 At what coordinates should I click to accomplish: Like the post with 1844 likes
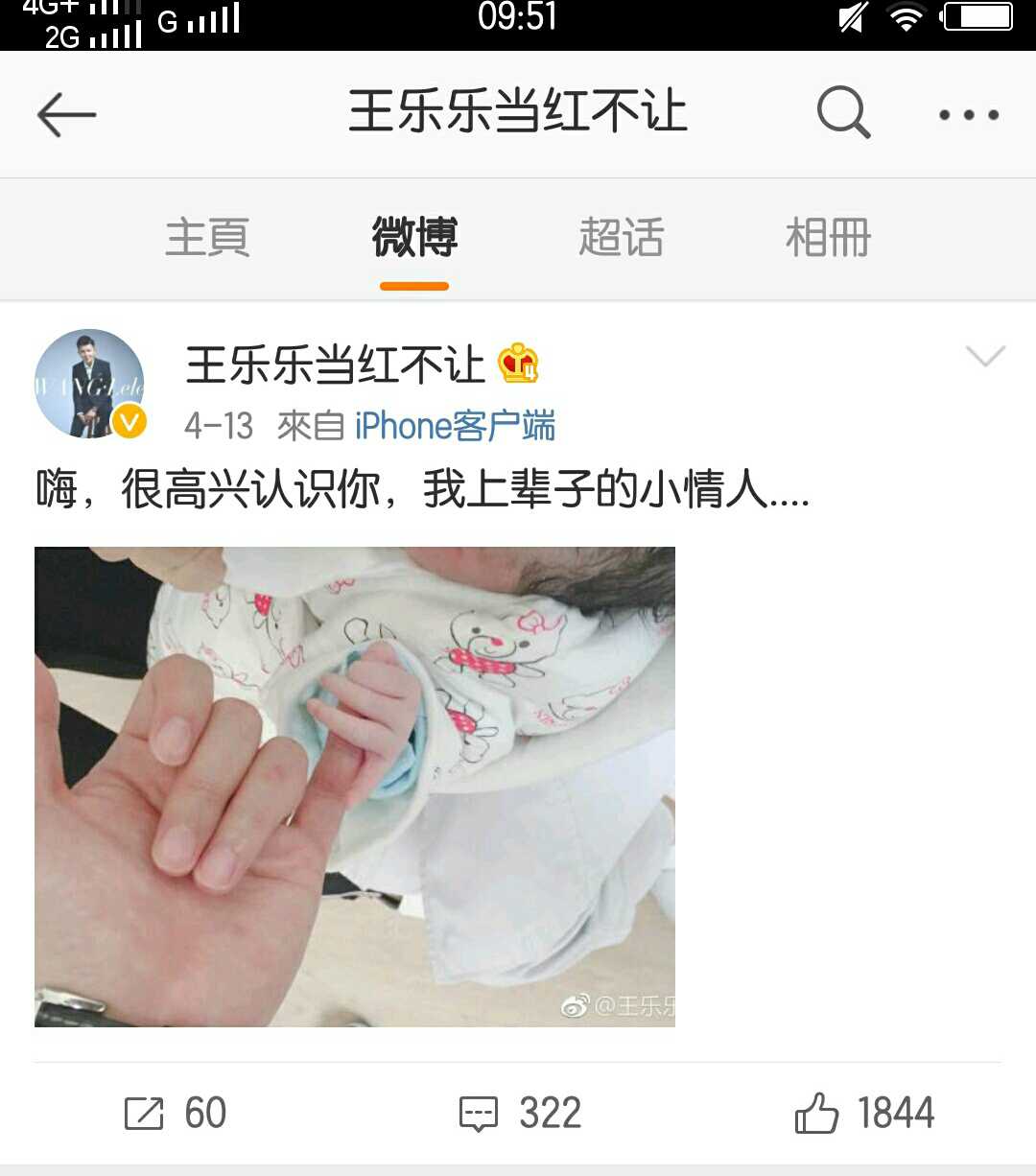(x=864, y=1113)
